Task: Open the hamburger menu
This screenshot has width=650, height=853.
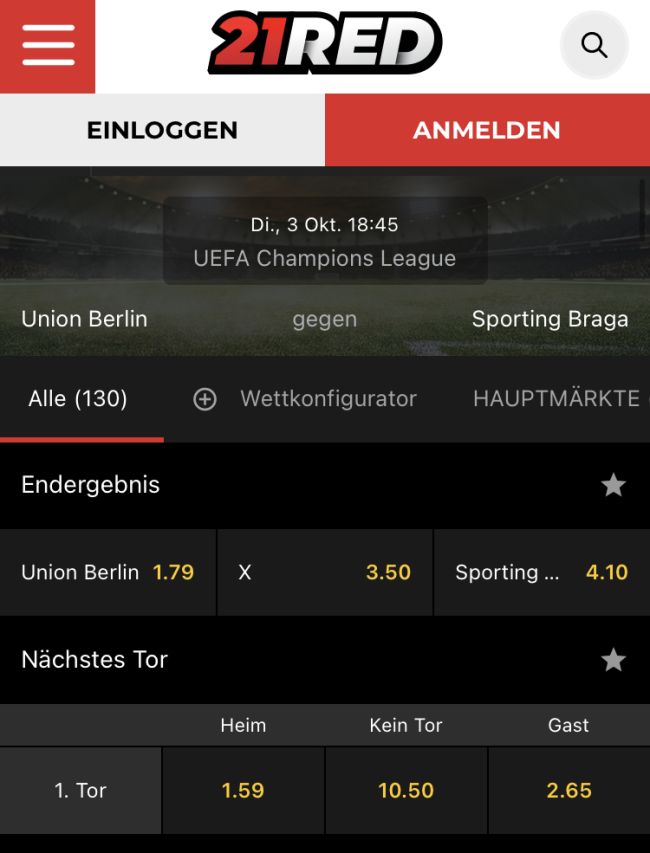Action: point(47,46)
